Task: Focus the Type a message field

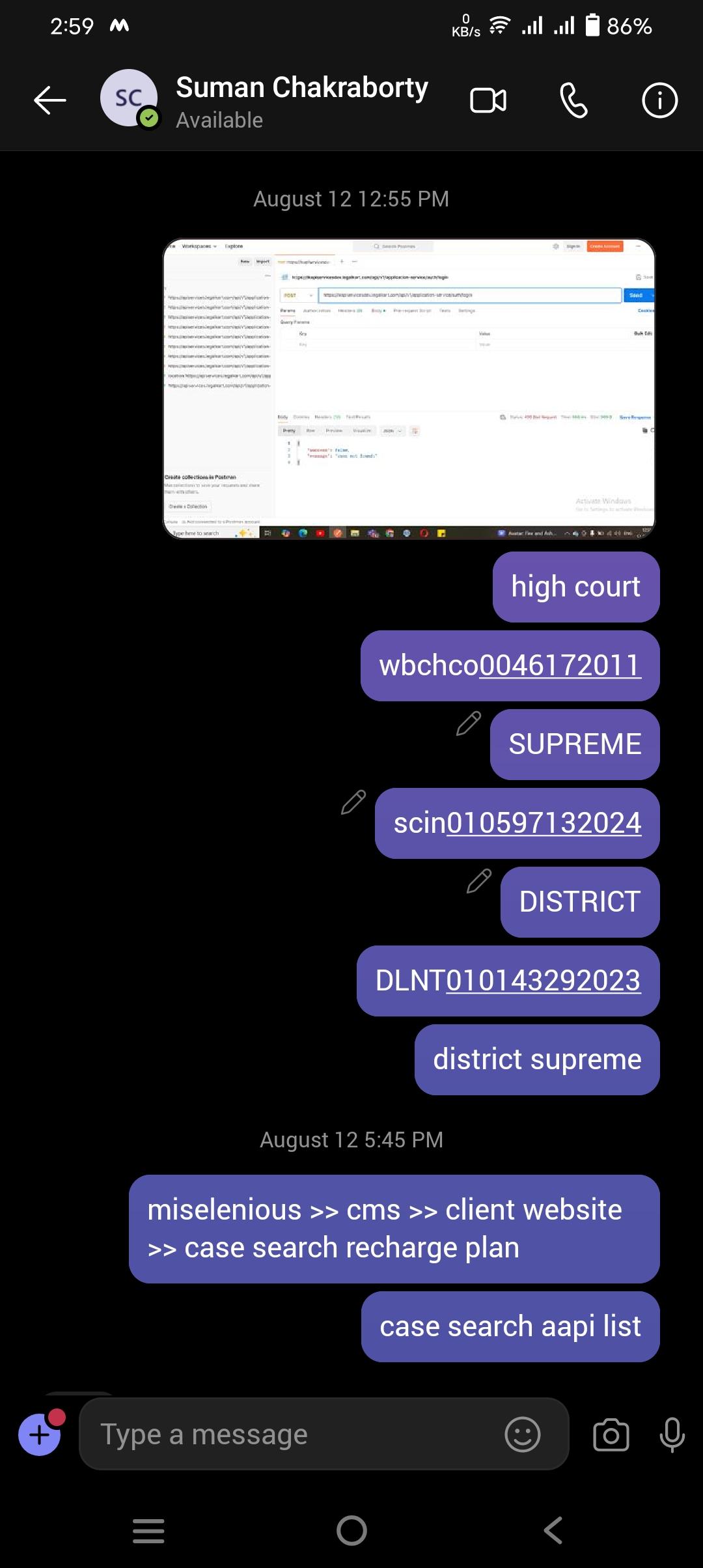Action: [293, 1435]
